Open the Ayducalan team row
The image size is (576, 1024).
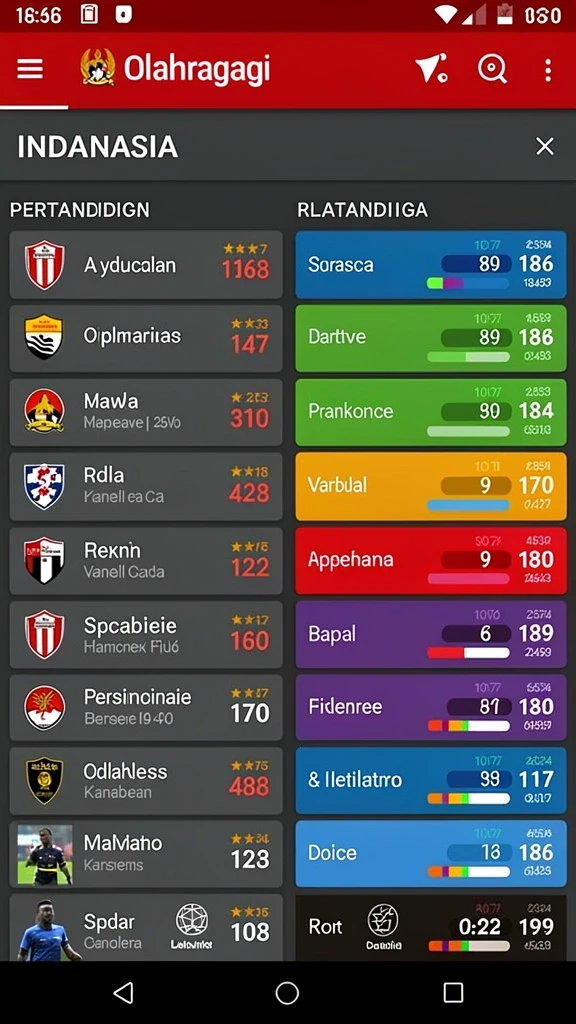point(146,264)
